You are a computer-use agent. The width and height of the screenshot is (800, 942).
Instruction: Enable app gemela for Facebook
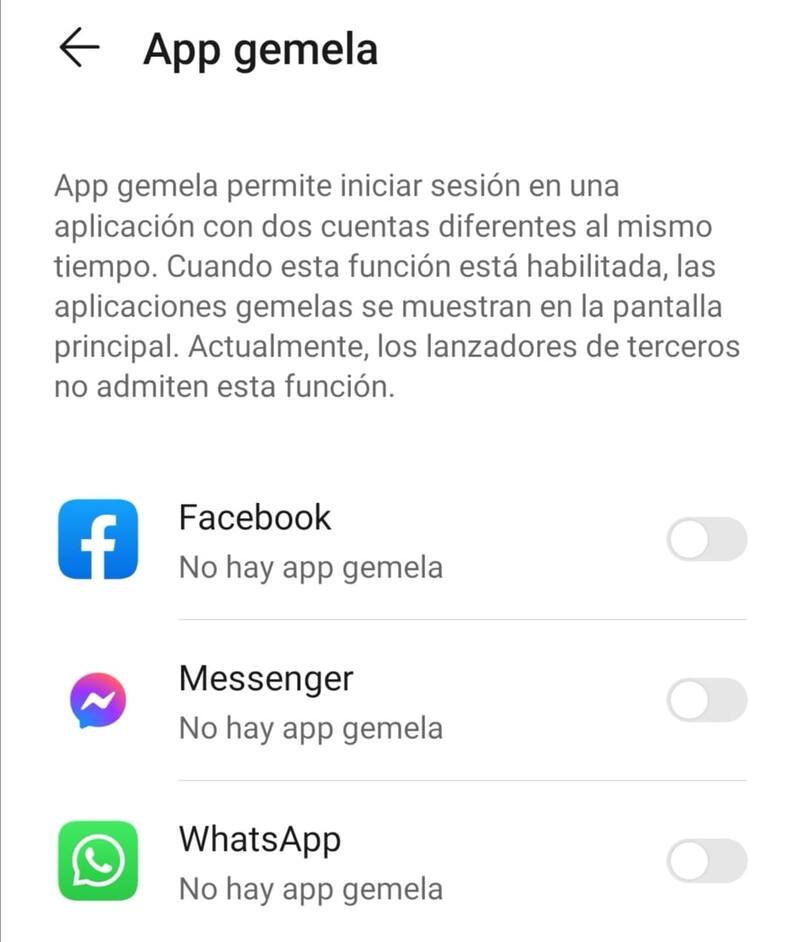coord(706,540)
